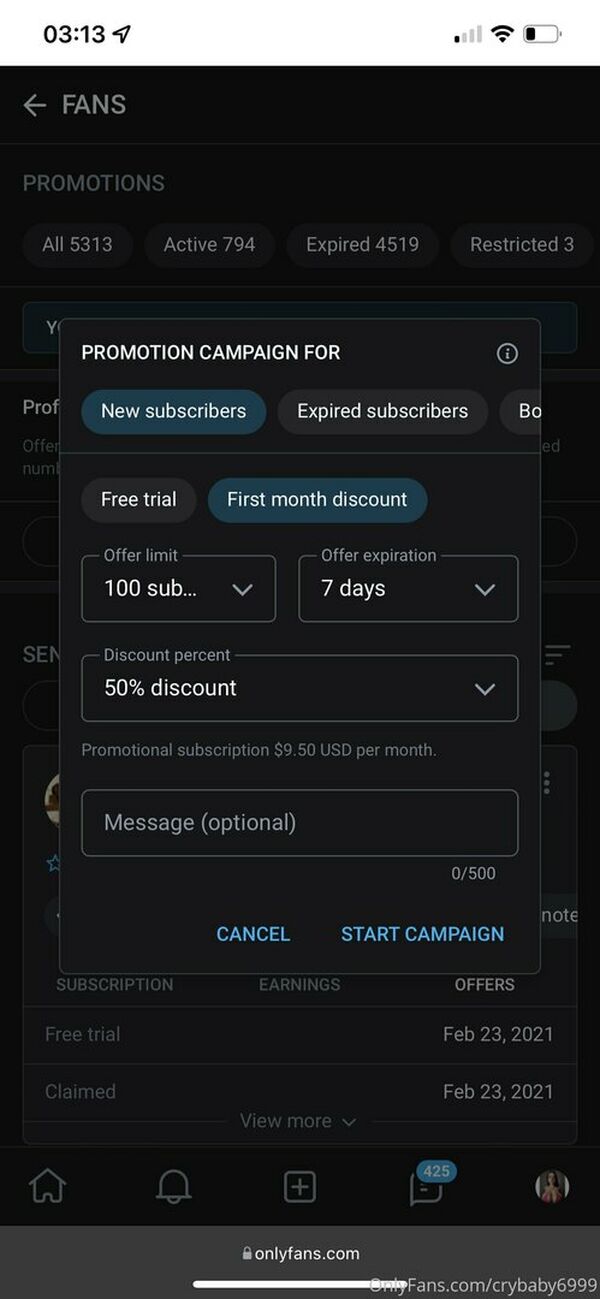
Task: Tap the info icon in the promotion dialog
Action: click(507, 353)
